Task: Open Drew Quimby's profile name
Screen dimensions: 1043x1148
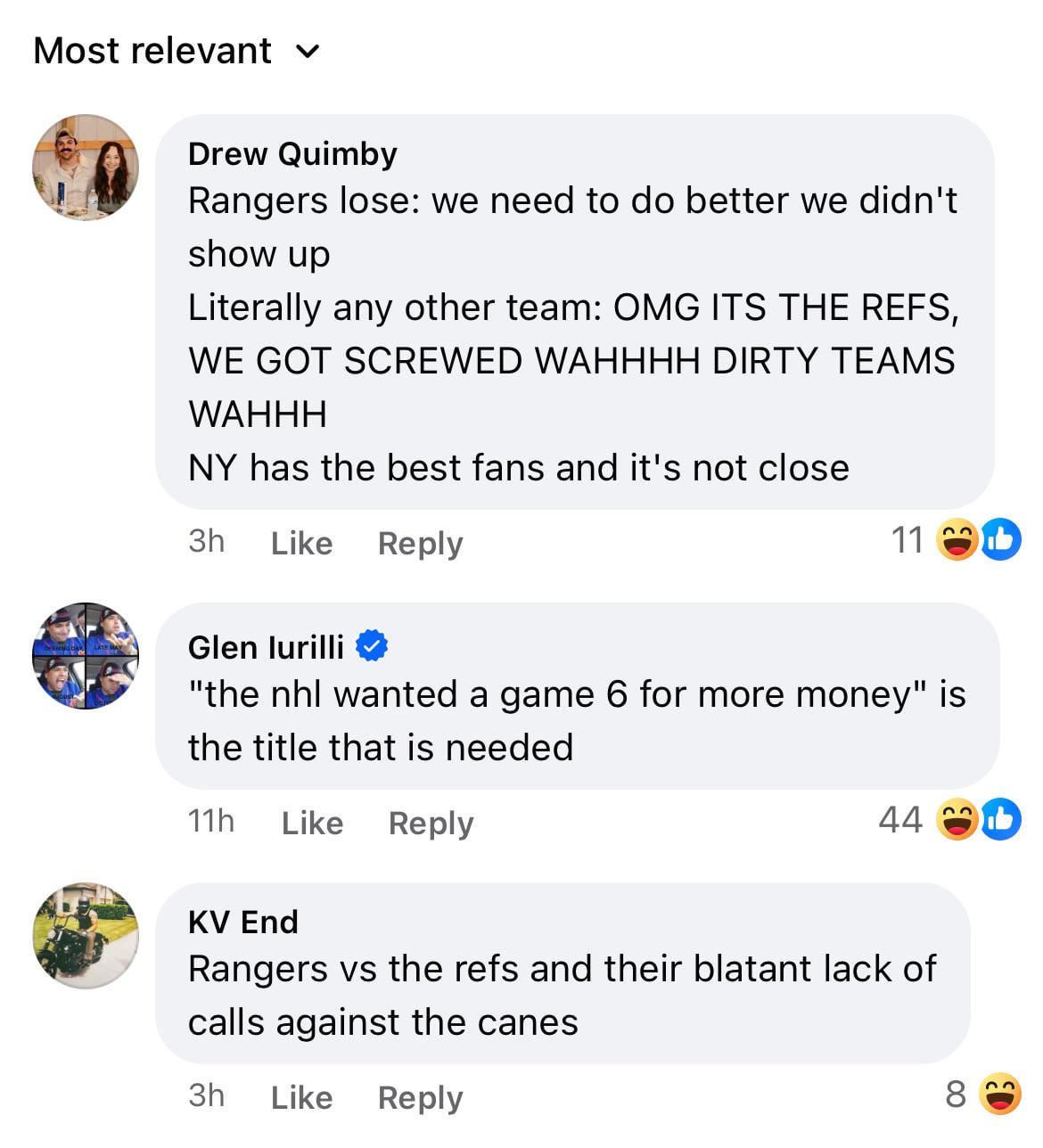Action: 292,153
